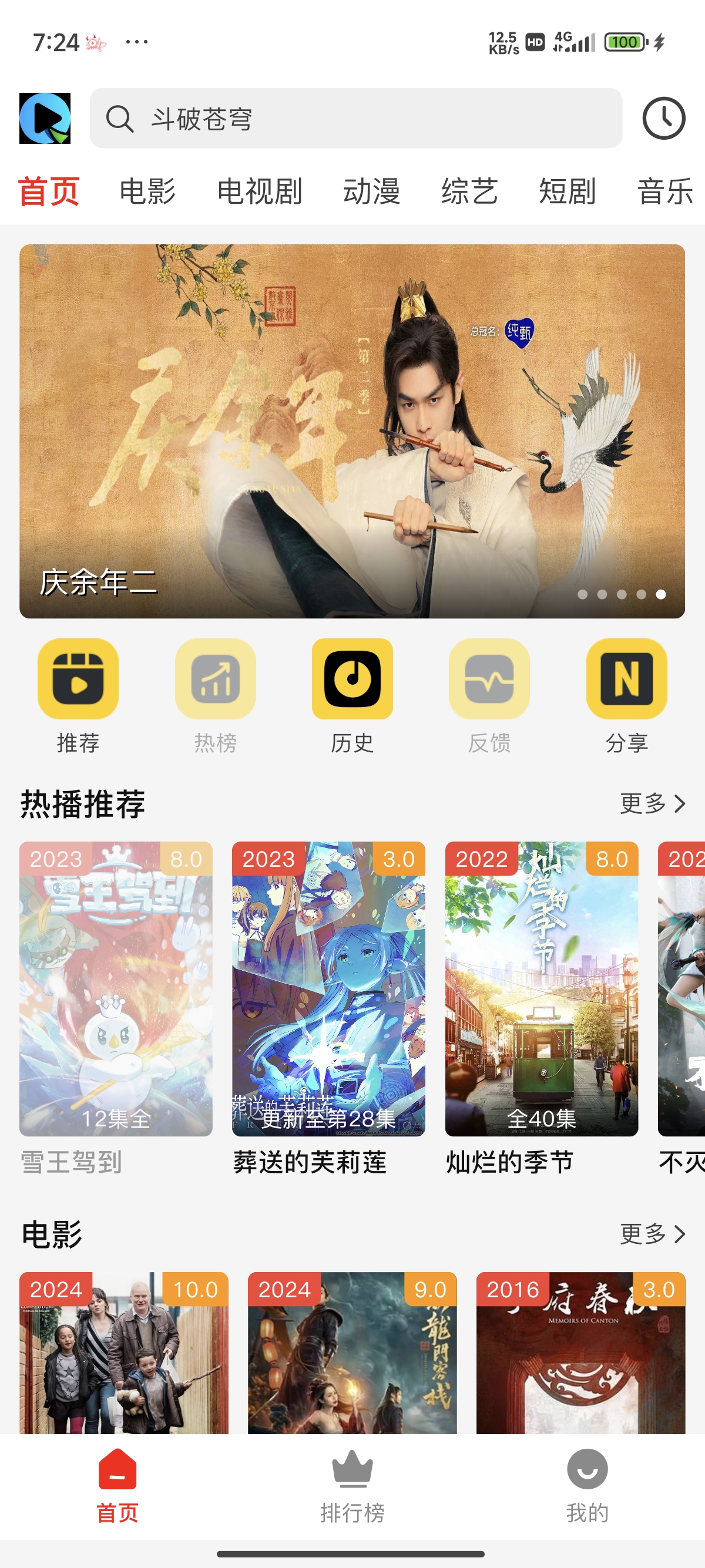Switch to the 电视剧 top tab
Image resolution: width=705 pixels, height=1568 pixels.
point(259,191)
